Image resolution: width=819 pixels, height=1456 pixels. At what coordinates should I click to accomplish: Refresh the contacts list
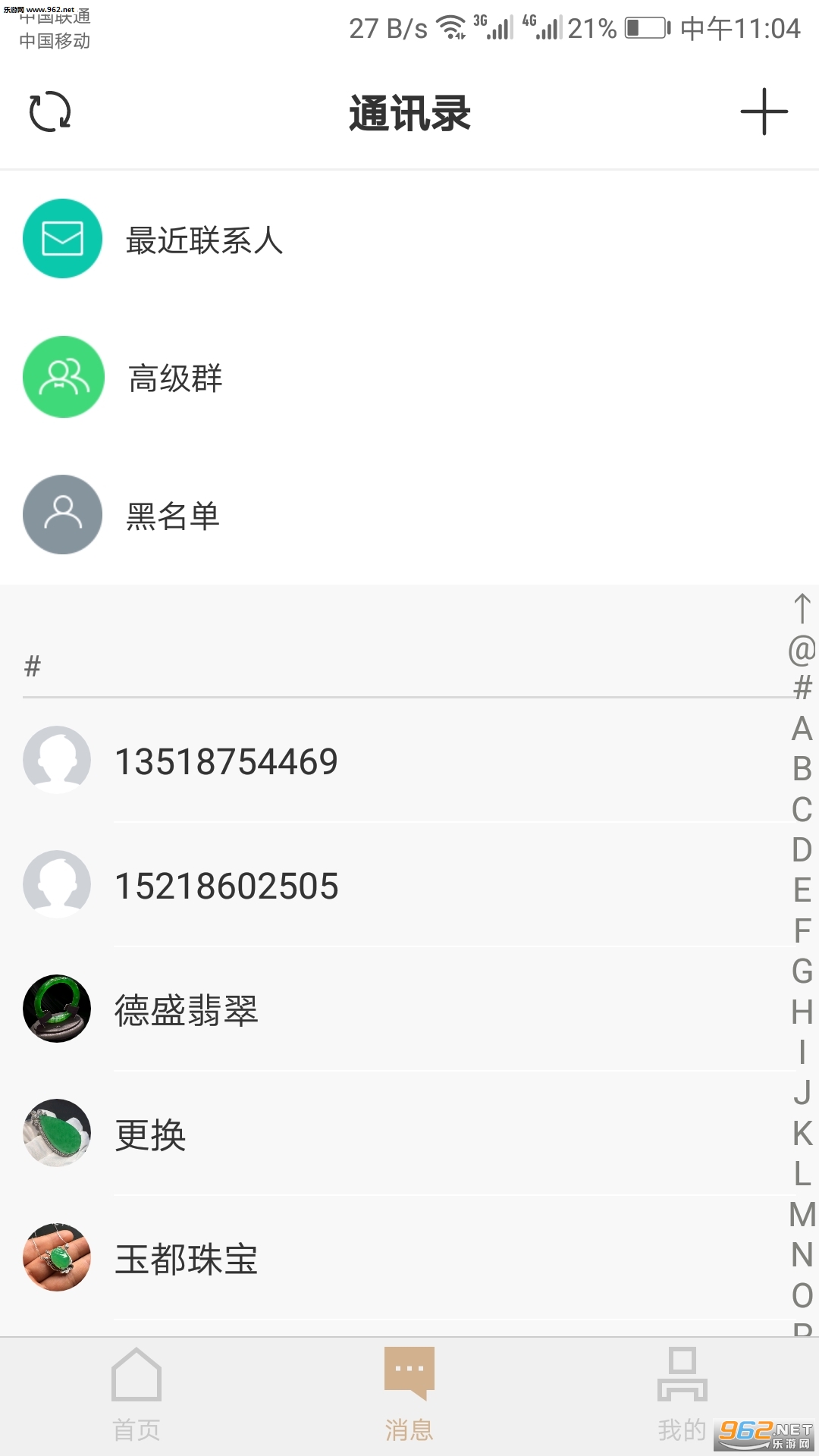tap(50, 112)
